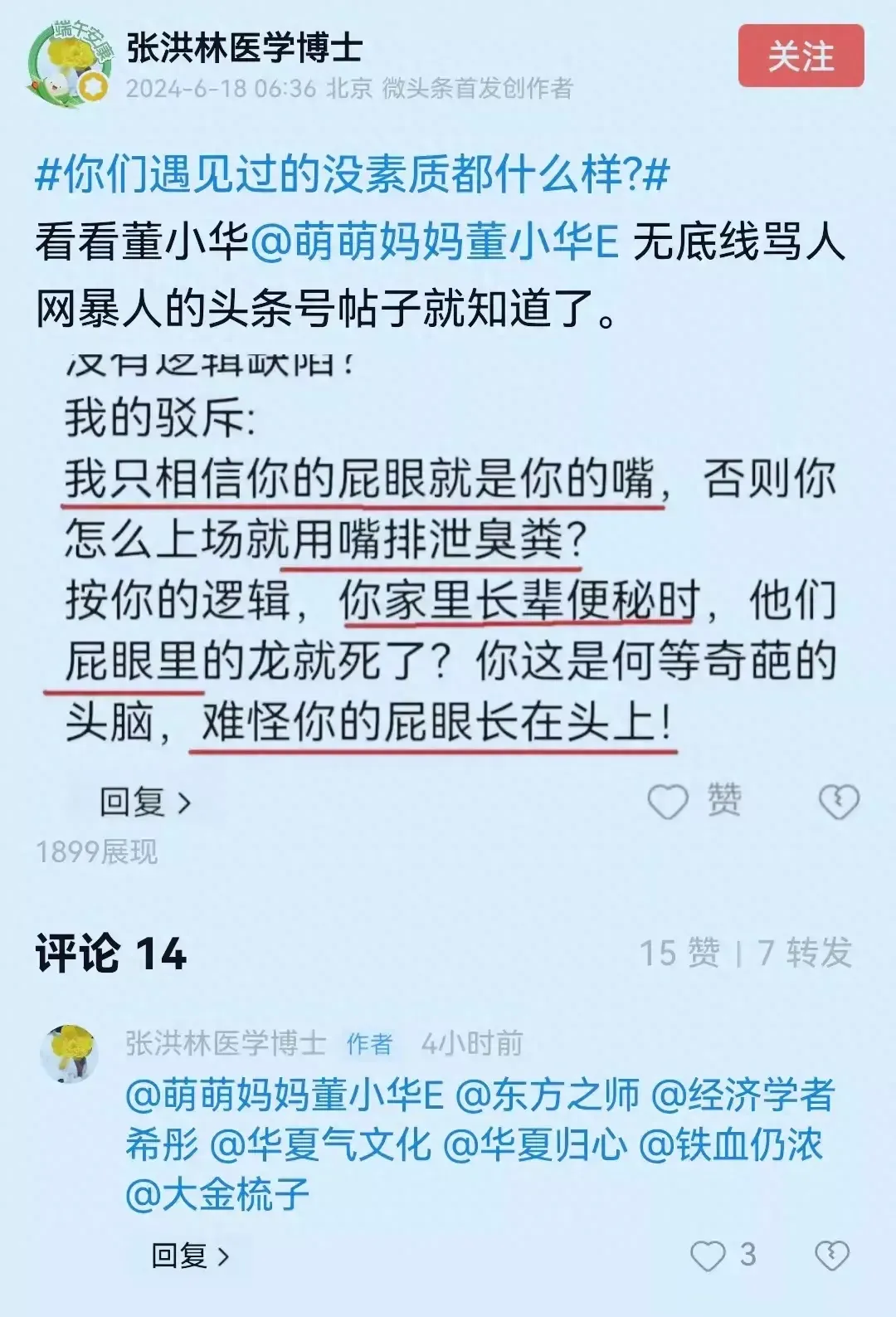Image resolution: width=896 pixels, height=1317 pixels.
Task: View the 7 转发 reposts list
Action: point(805,953)
